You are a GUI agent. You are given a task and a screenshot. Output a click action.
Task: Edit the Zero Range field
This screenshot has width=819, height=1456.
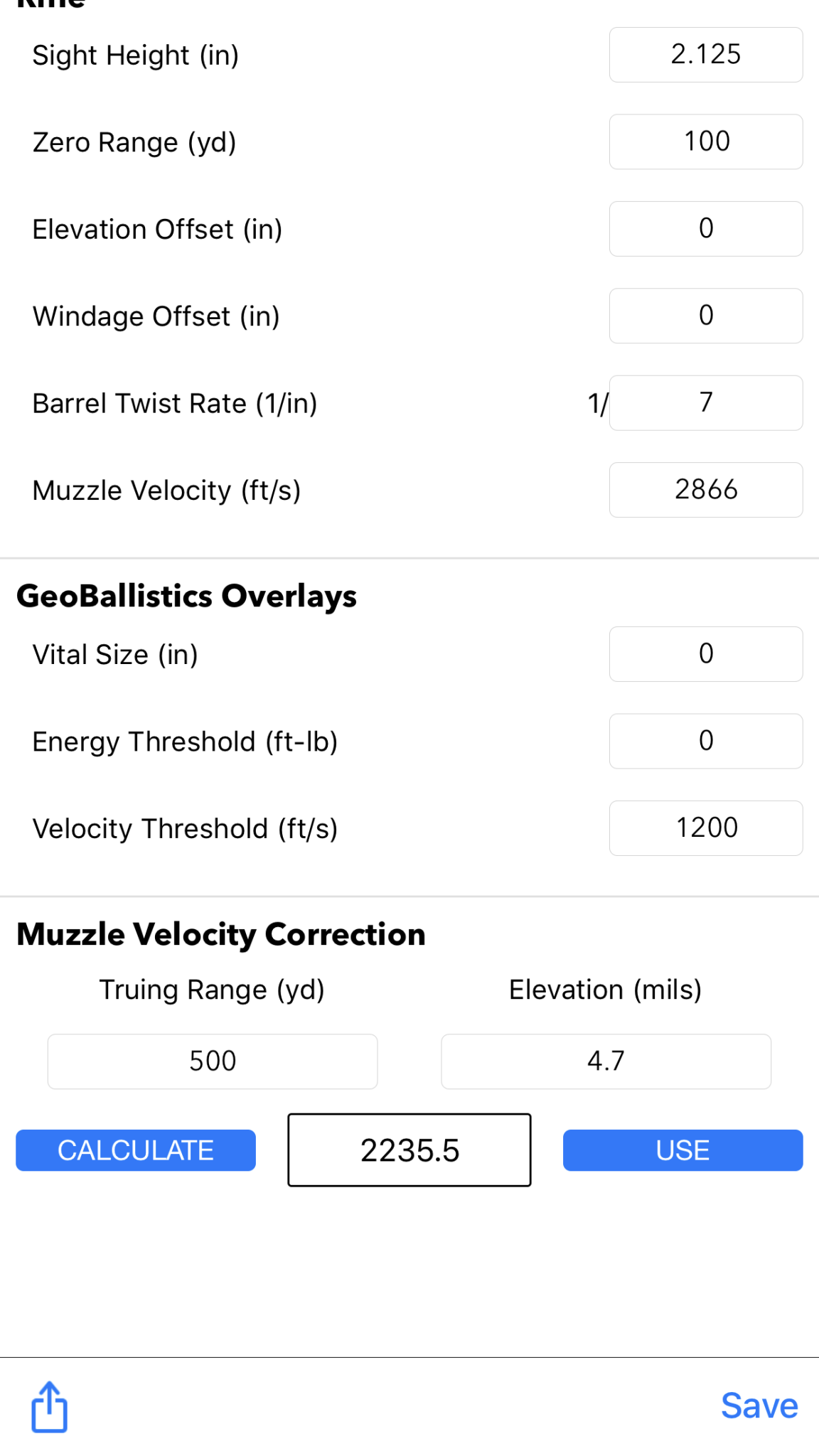[706, 141]
